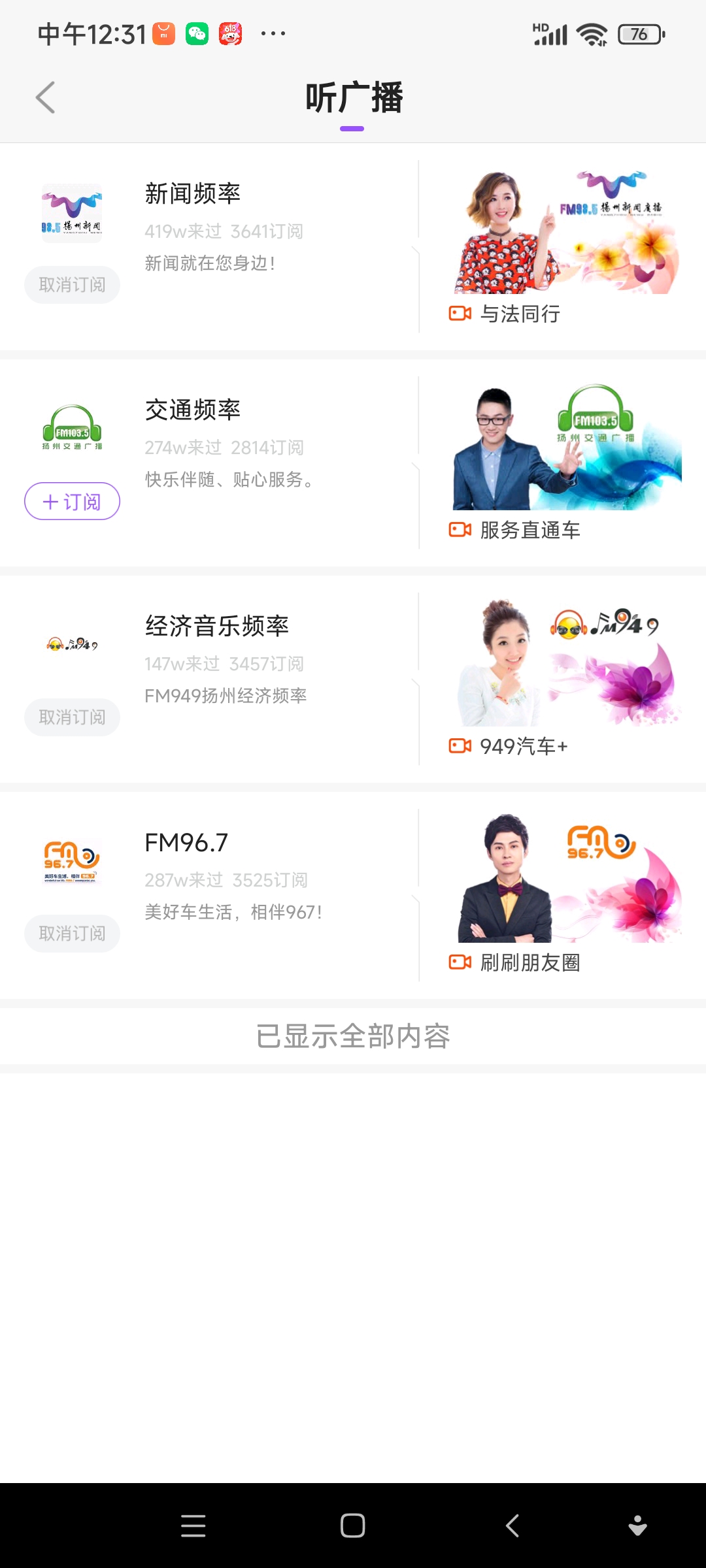Subscribe to 交通频率
This screenshot has height=1568, width=706.
(72, 501)
